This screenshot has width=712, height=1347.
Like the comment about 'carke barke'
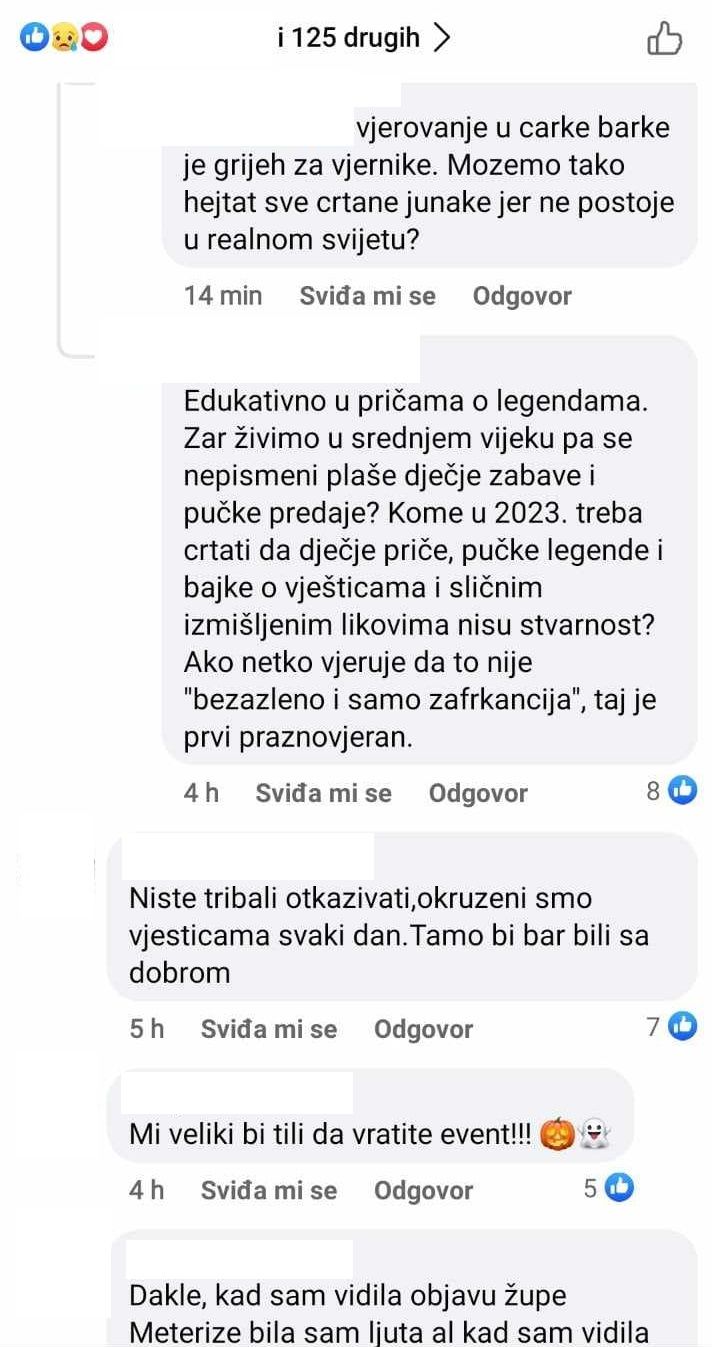pos(367,296)
